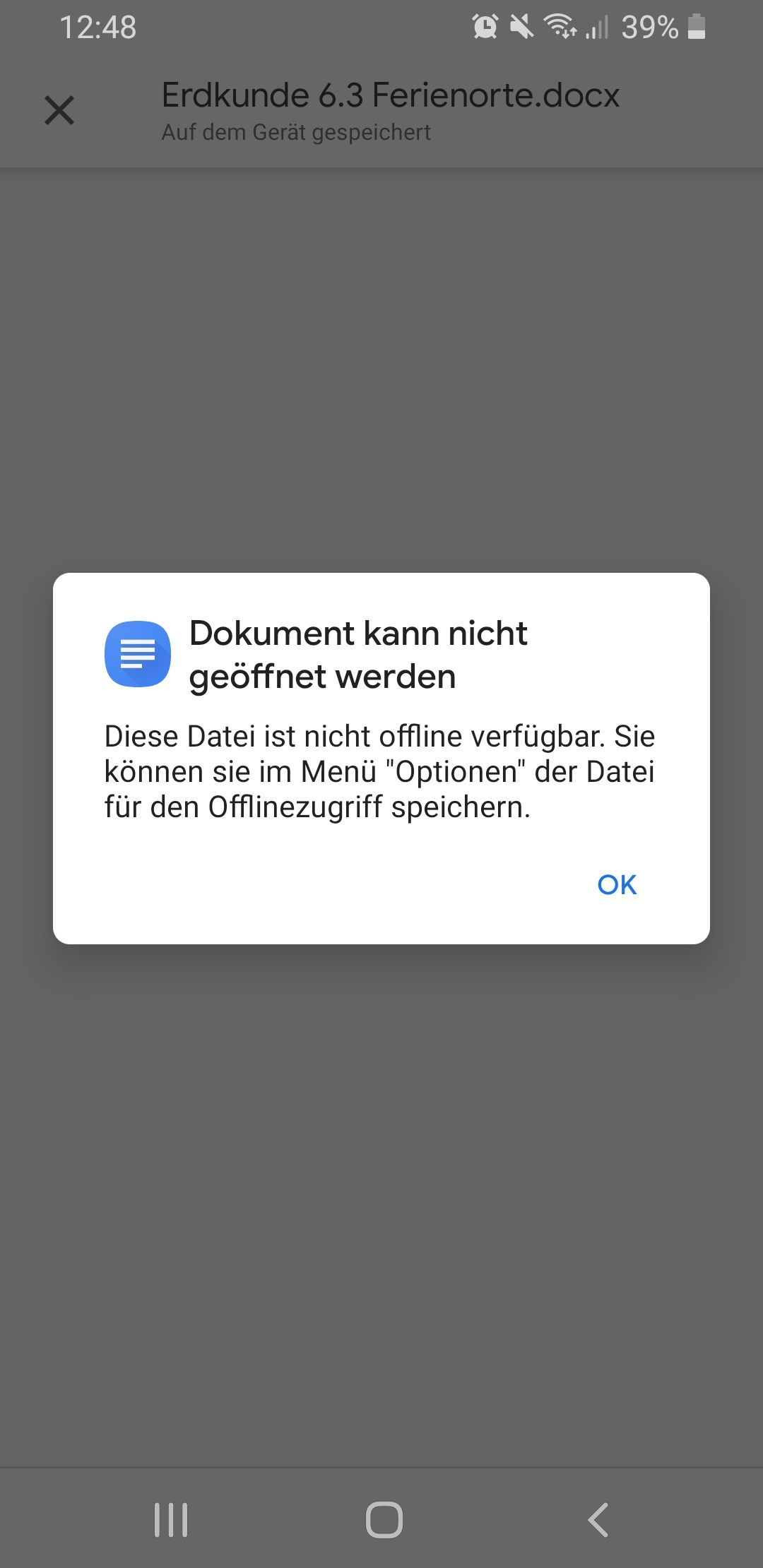The image size is (763, 1568).
Task: Tap OK to dismiss the error dialog
Action: click(x=617, y=884)
